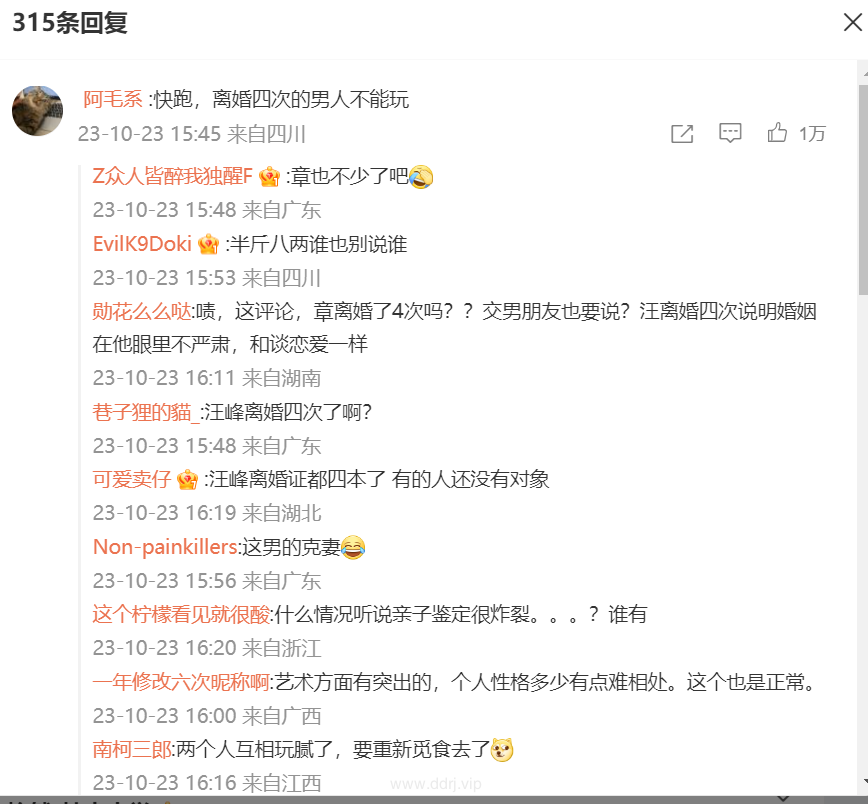Open 可爱卖仔's profile

(x=132, y=479)
